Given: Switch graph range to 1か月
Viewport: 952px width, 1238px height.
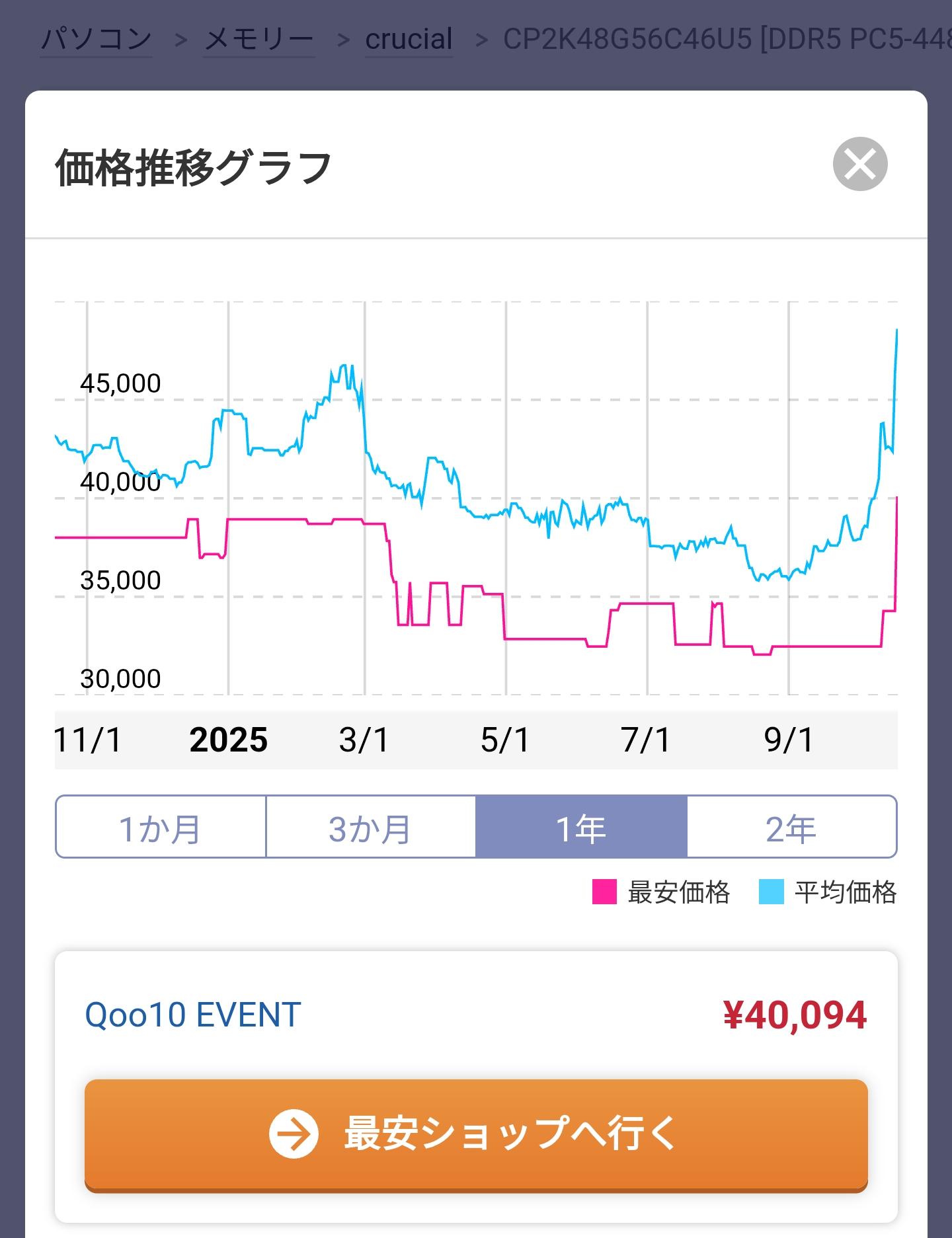Looking at the screenshot, I should (x=161, y=827).
